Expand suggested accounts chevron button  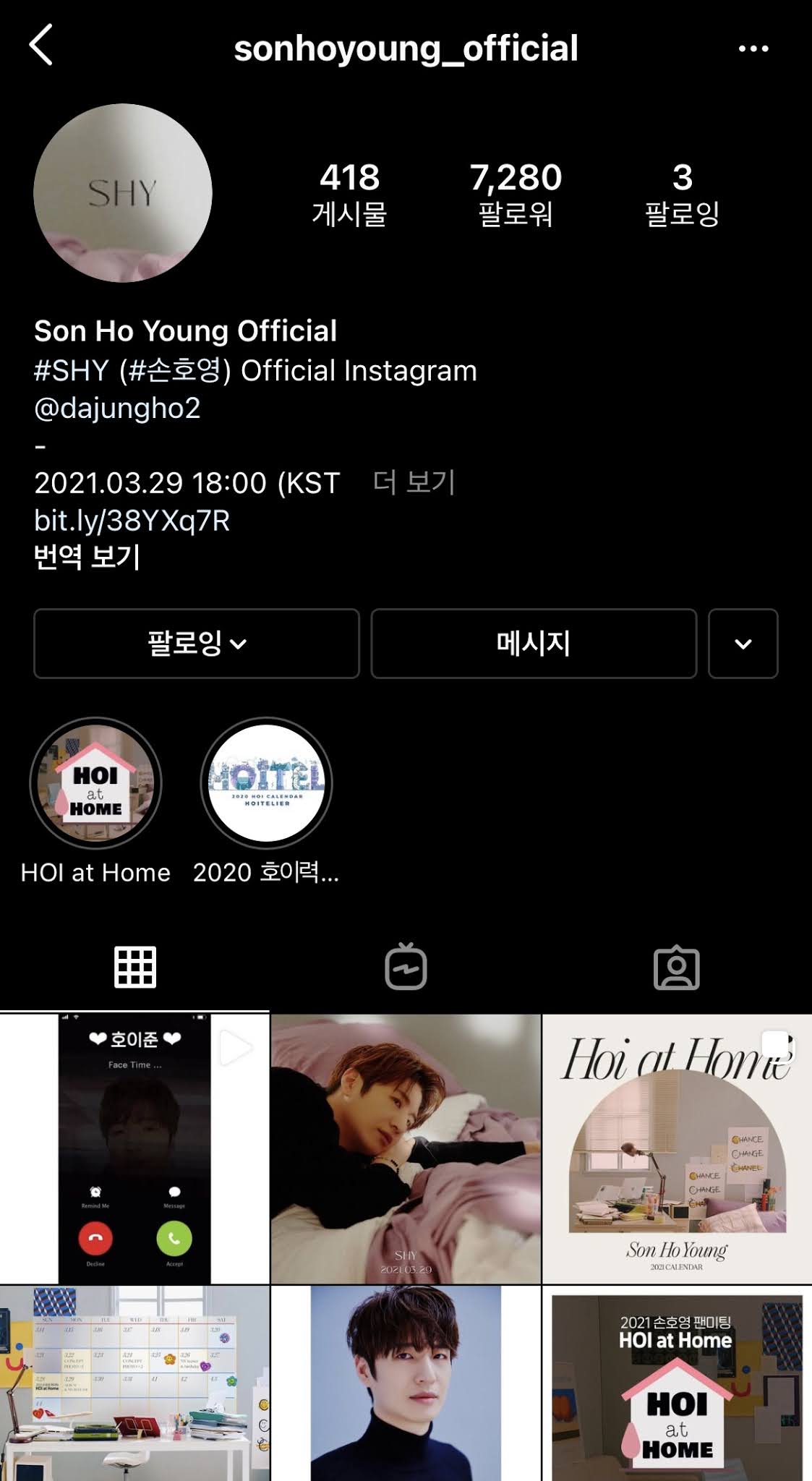pos(743,644)
